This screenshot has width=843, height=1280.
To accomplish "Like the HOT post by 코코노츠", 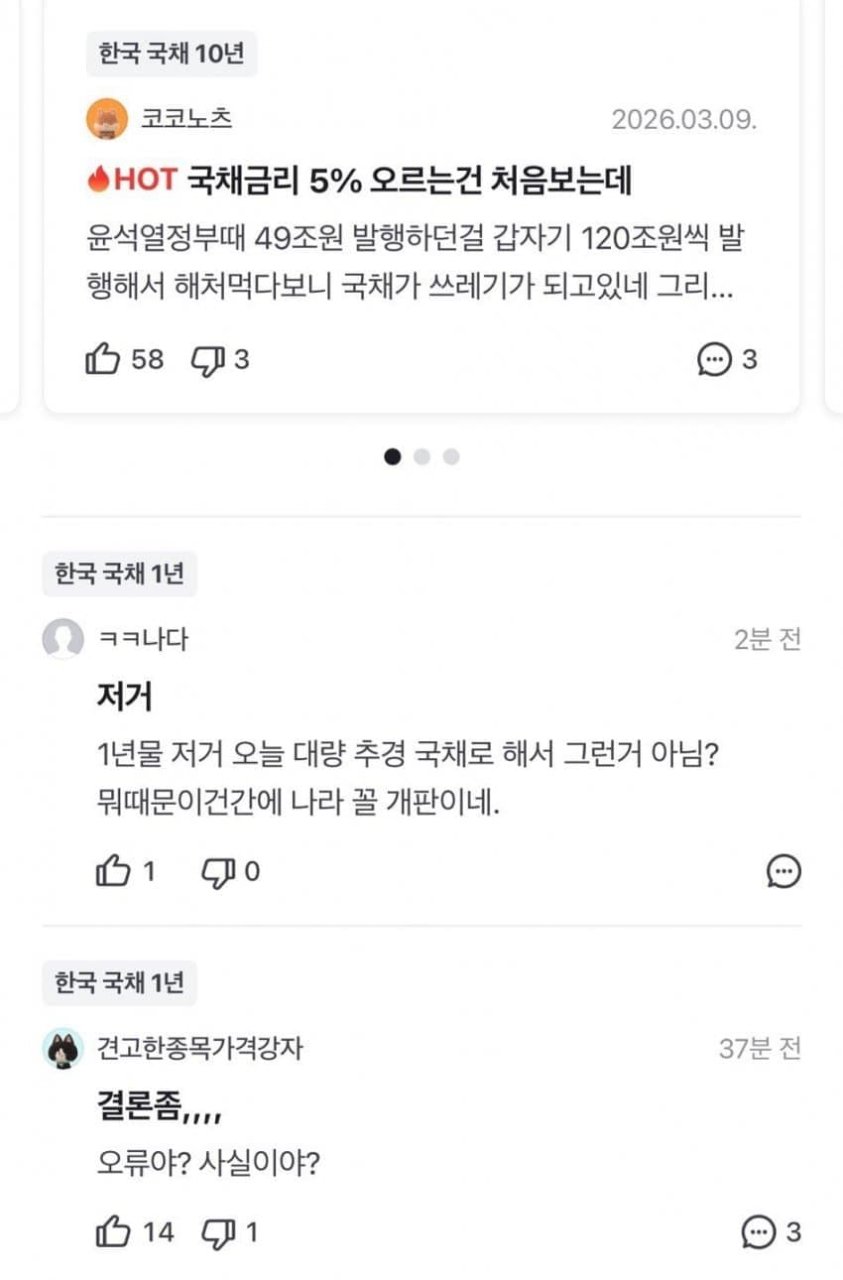I will (104, 360).
